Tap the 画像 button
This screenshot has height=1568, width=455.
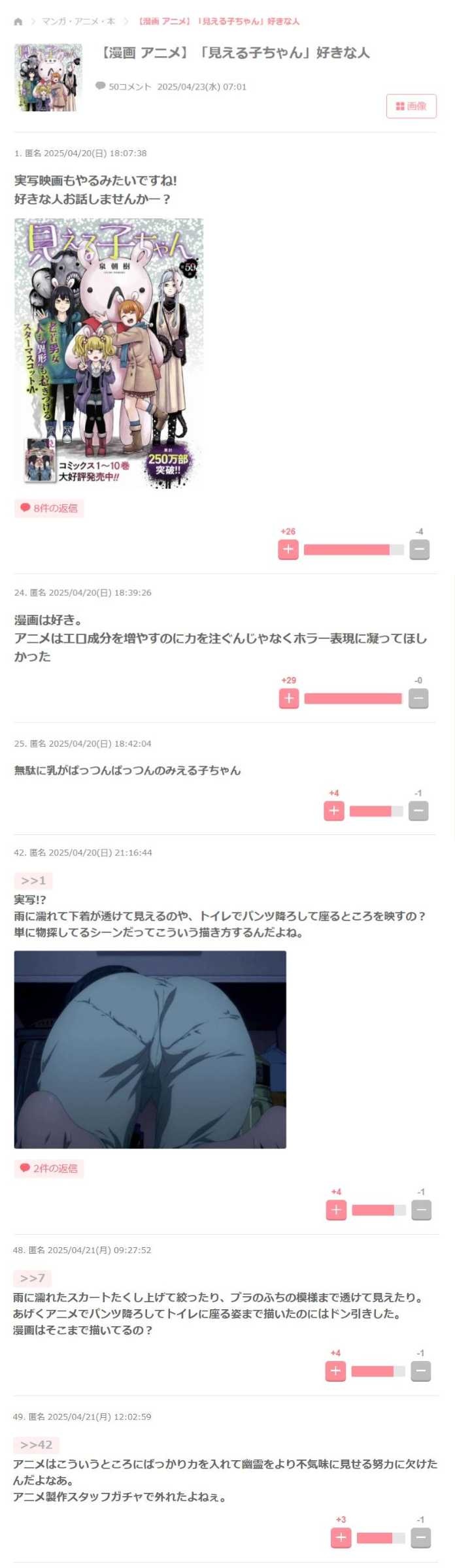[x=411, y=106]
